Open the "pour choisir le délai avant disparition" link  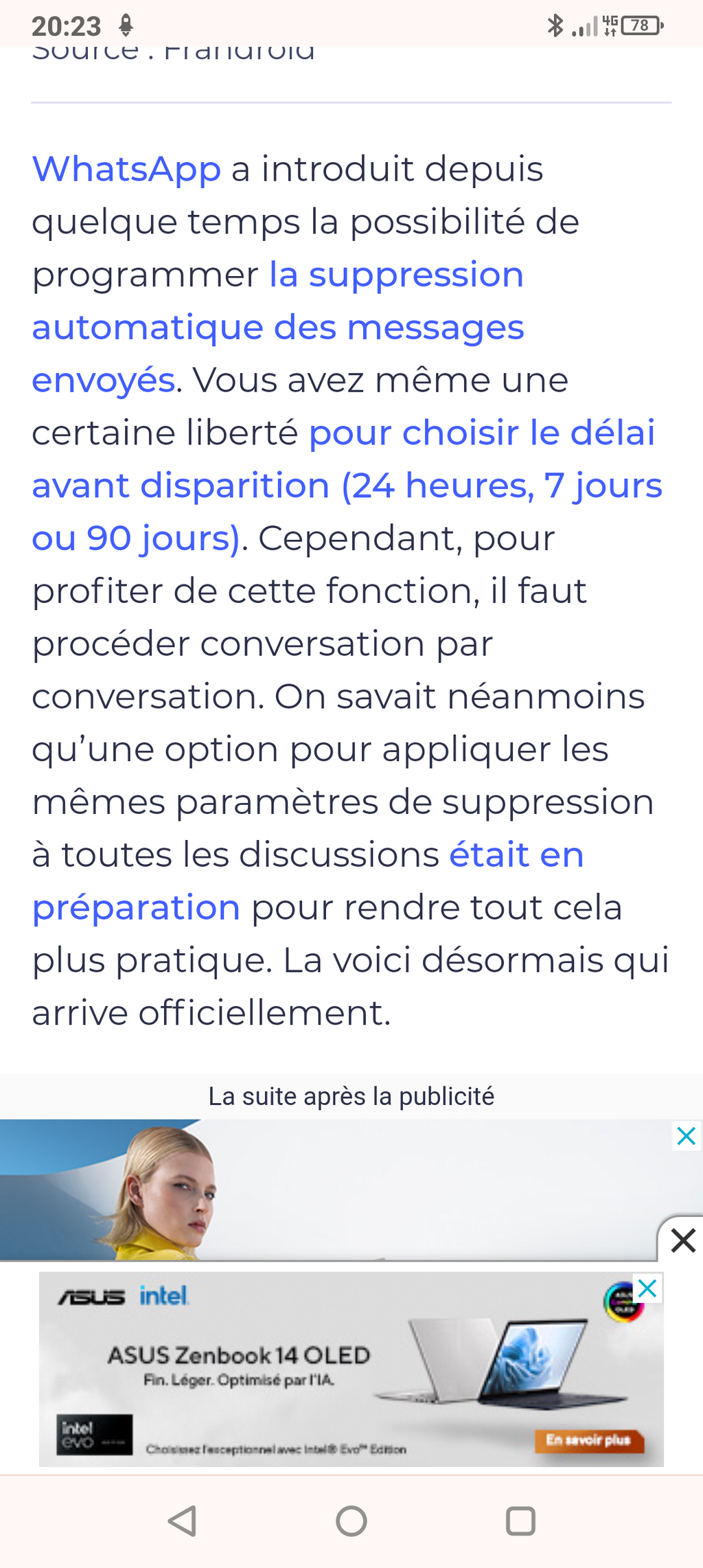click(347, 485)
